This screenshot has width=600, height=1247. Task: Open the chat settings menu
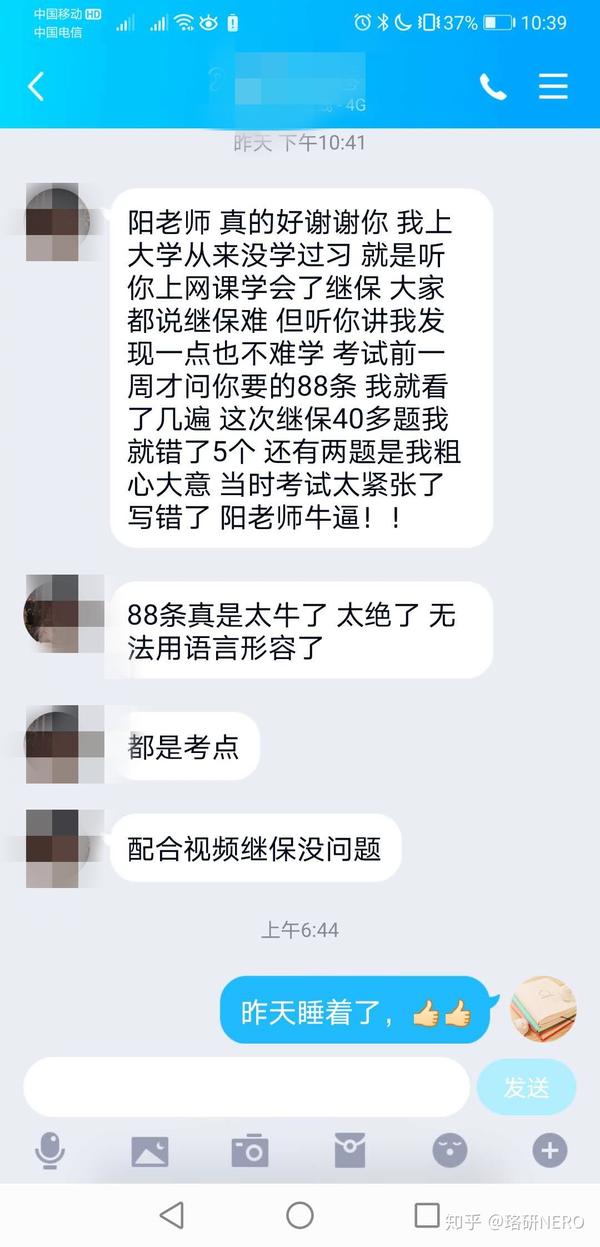click(x=553, y=87)
